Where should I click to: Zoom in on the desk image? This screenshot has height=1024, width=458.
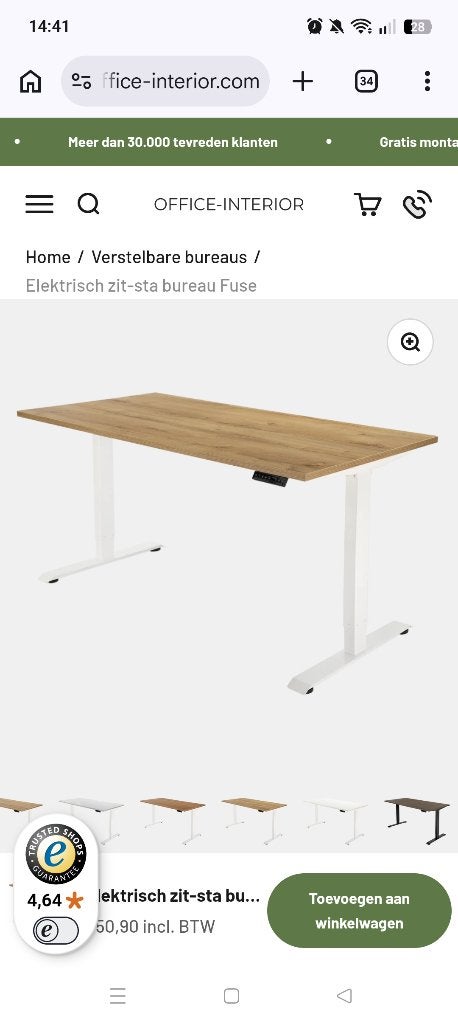(410, 342)
